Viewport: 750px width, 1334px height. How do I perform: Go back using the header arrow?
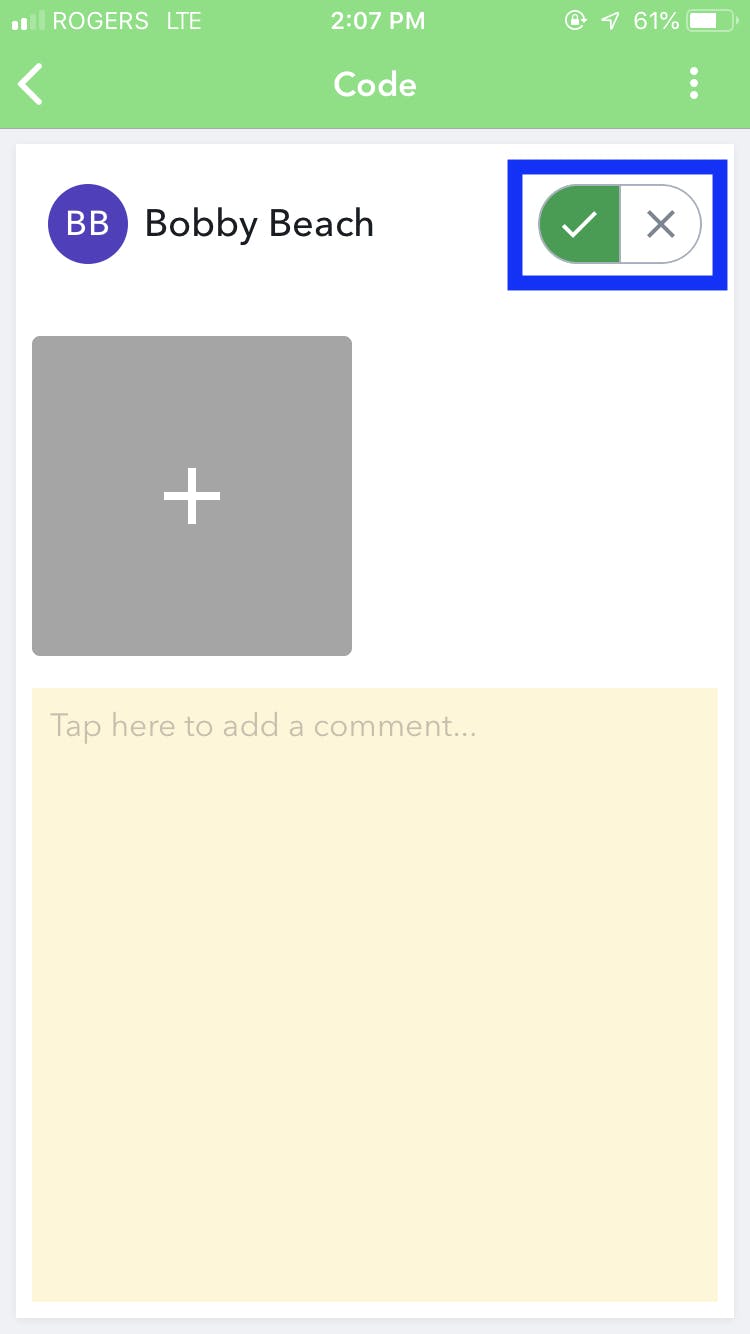tap(31, 84)
